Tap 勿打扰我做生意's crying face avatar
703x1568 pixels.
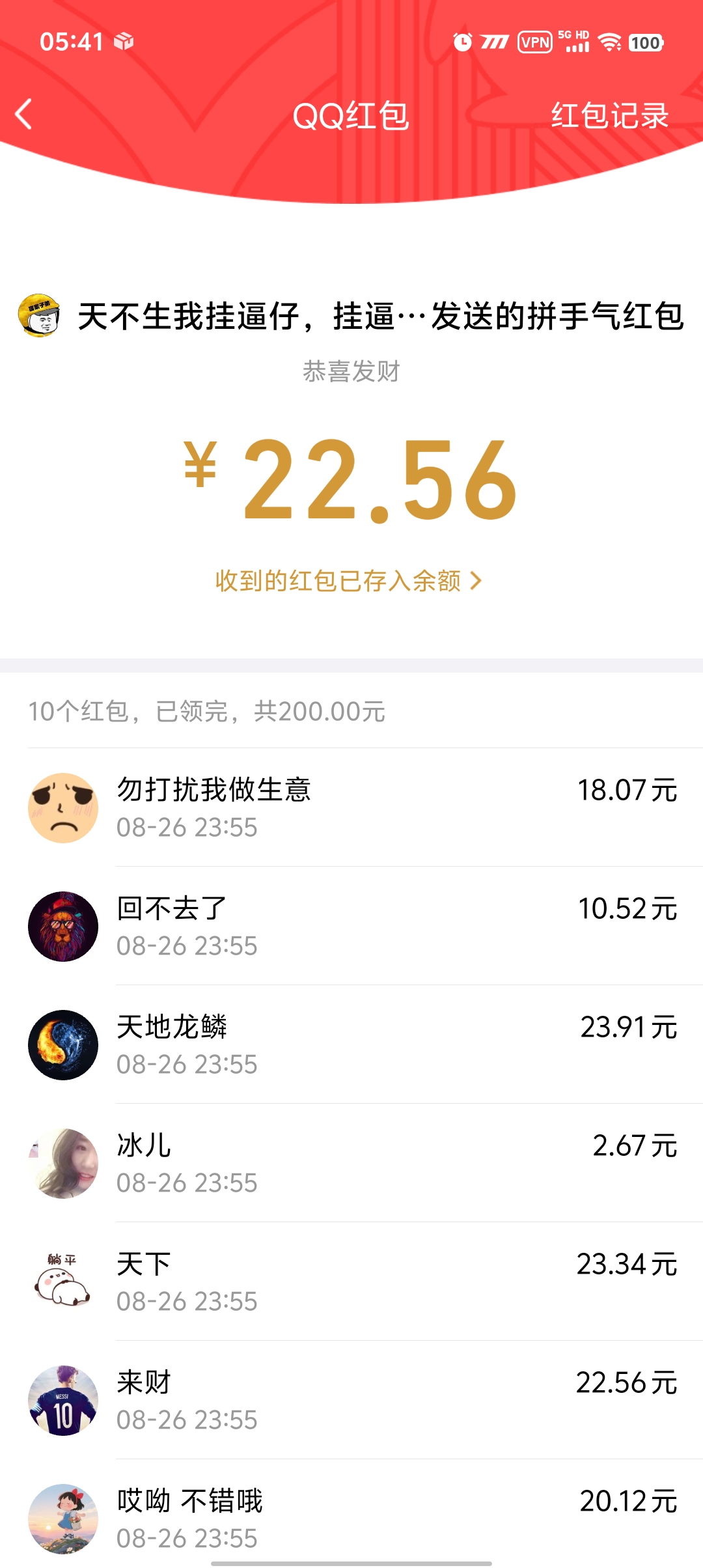tap(63, 806)
